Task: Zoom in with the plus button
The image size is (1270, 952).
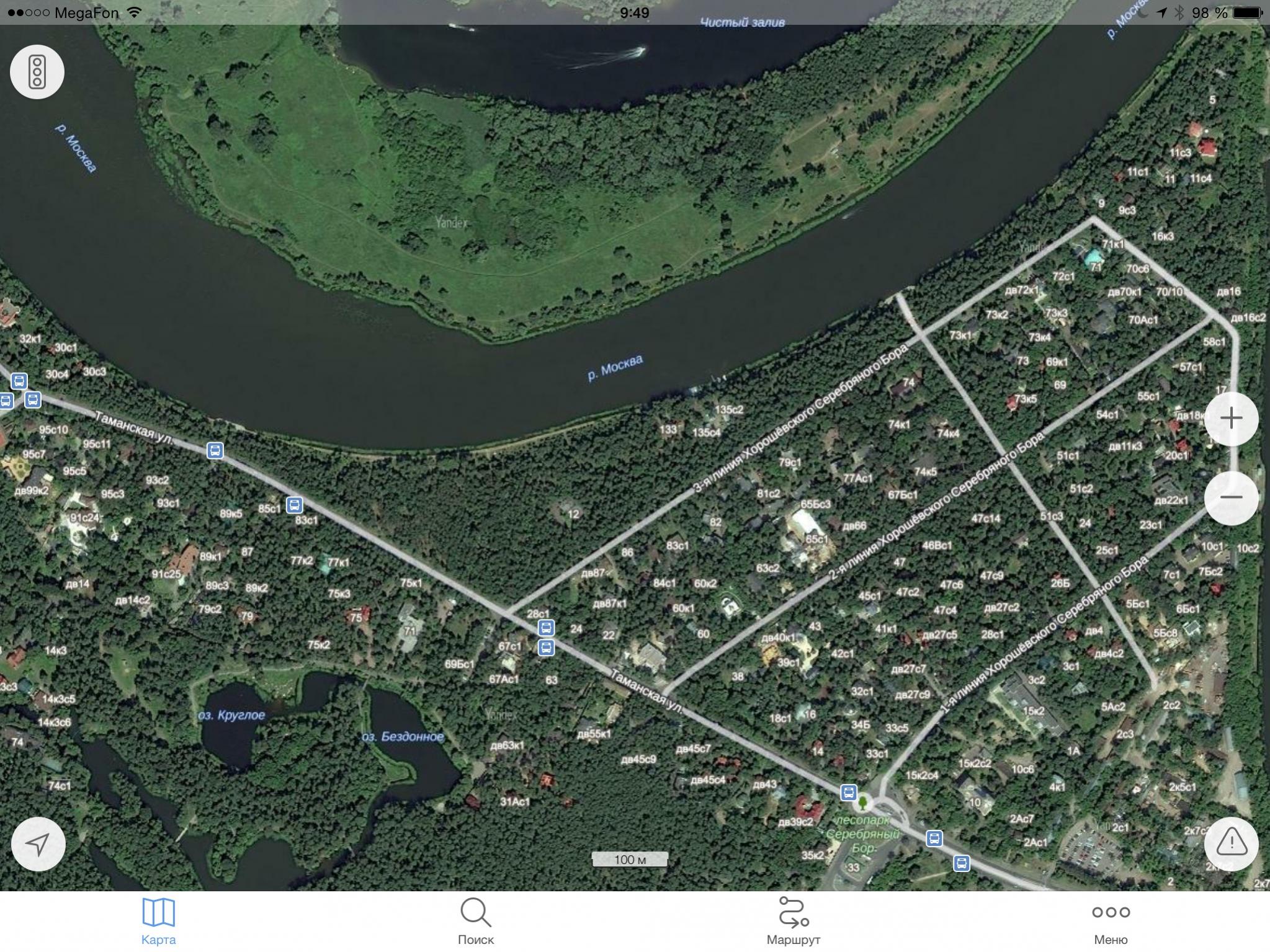Action: [x=1231, y=419]
